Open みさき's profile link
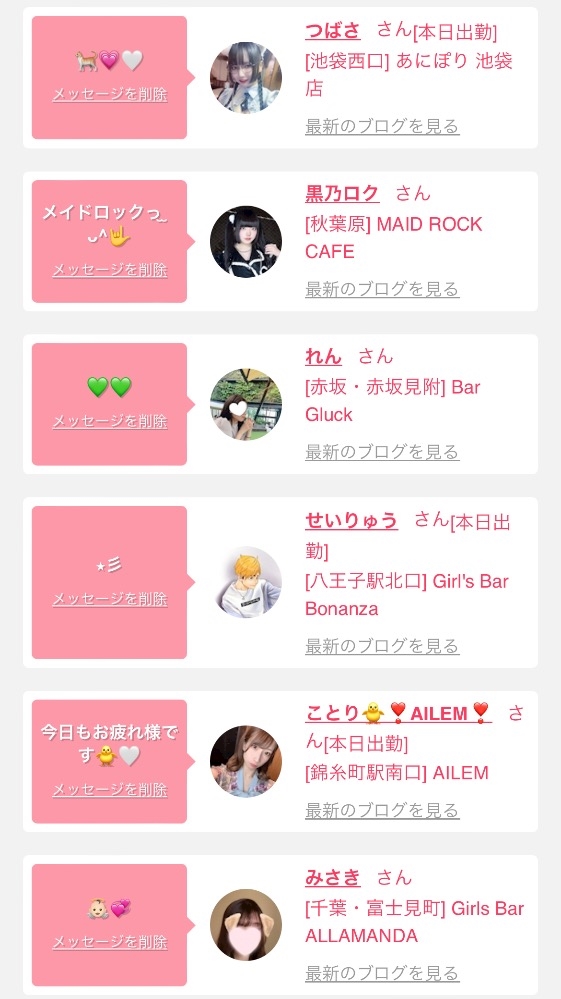 tap(332, 878)
